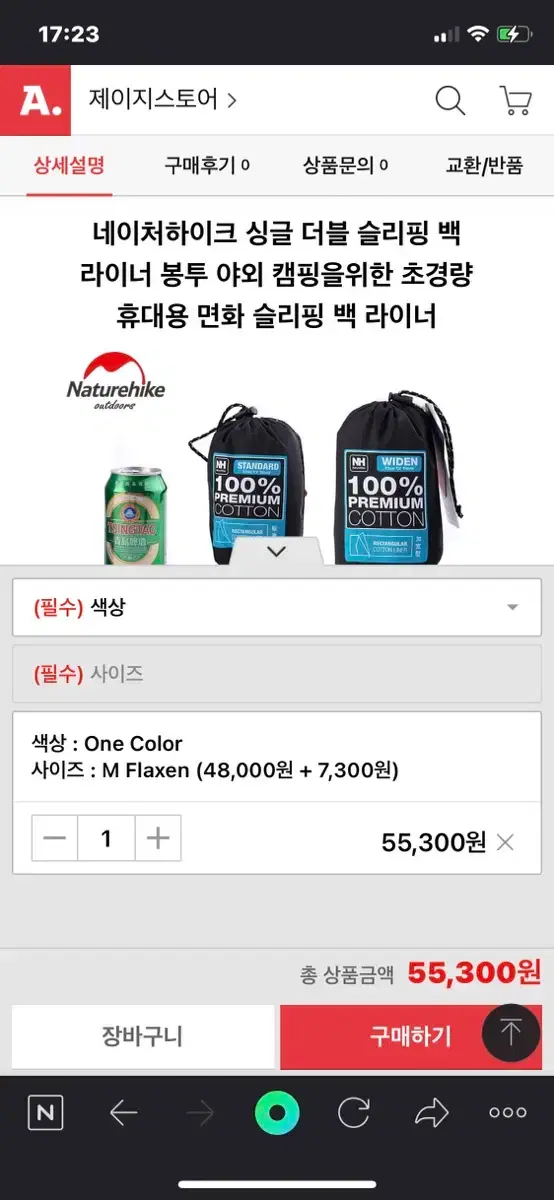Select the 상세설명 tab
554x1200 pixels.
[69, 166]
